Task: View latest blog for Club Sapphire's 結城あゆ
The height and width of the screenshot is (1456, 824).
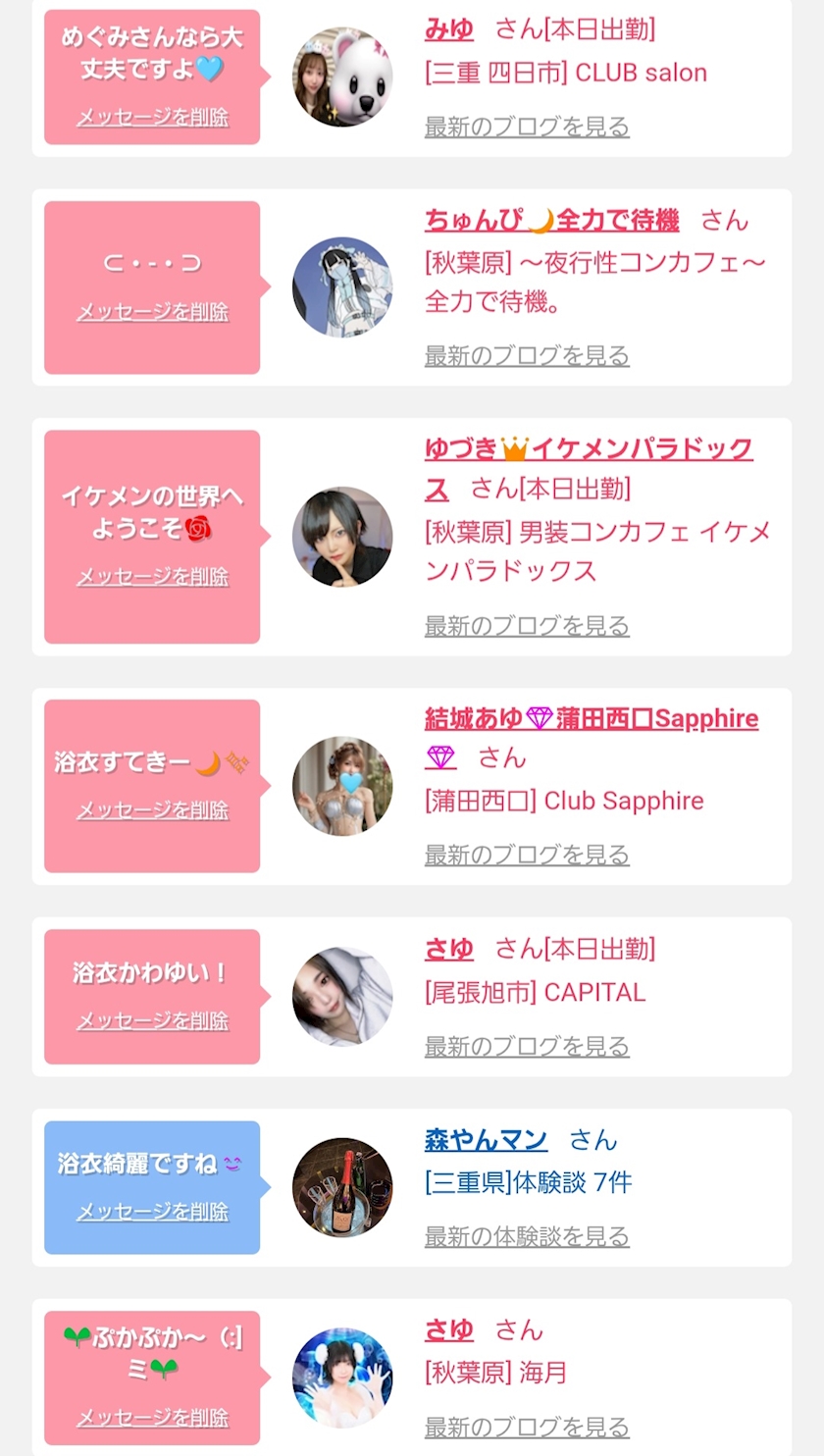Action: click(527, 855)
